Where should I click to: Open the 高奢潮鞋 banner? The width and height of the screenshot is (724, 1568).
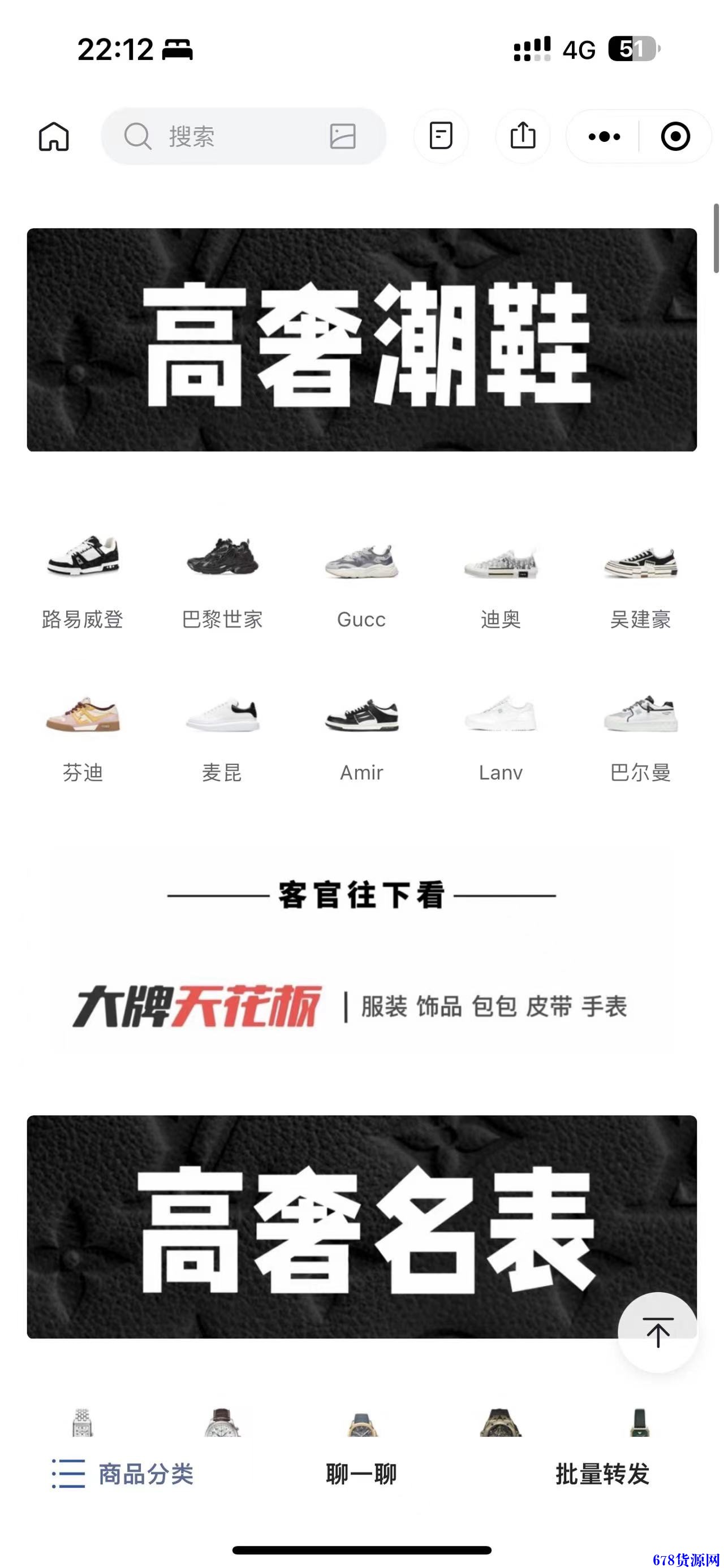361,340
